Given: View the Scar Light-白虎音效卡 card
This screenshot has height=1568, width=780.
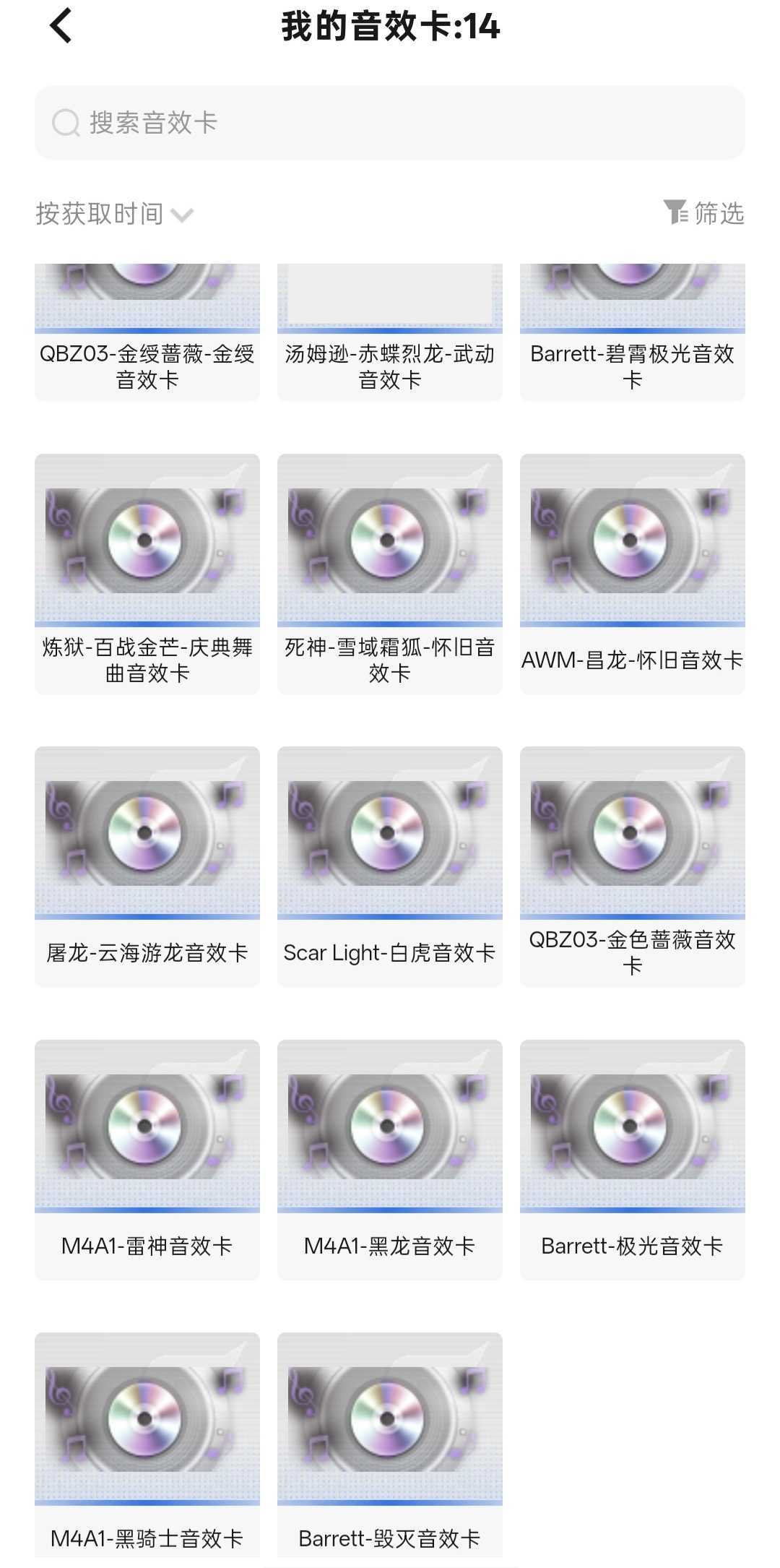Looking at the screenshot, I should 390,866.
